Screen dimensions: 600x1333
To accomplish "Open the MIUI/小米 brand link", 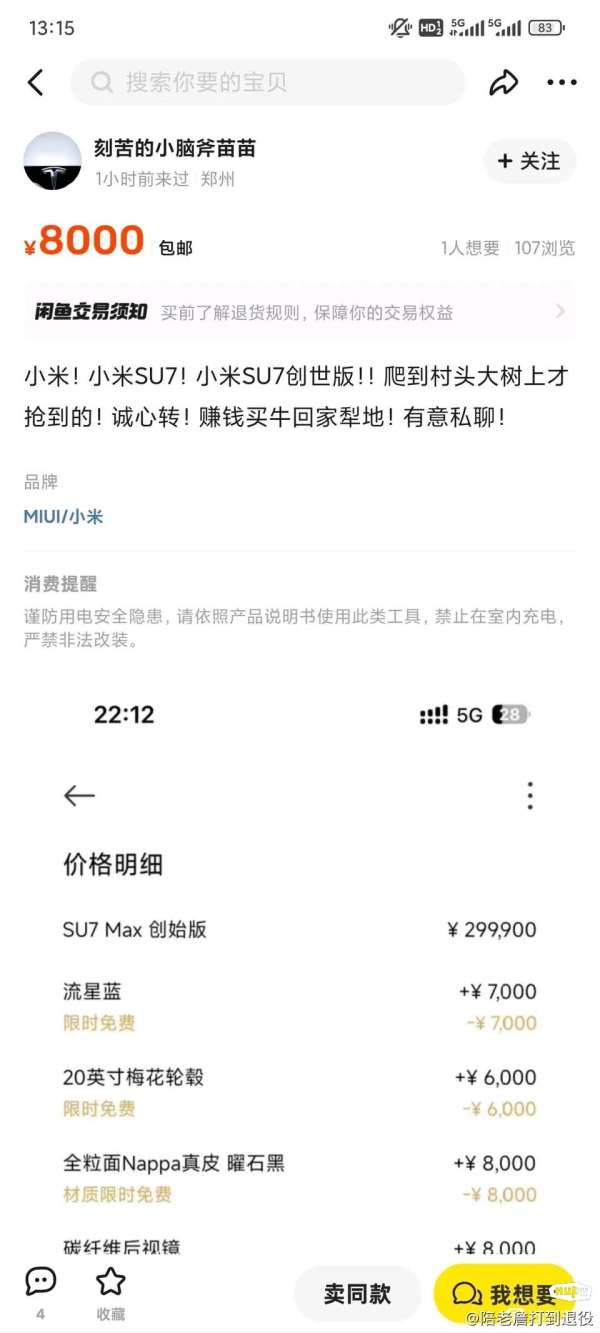I will coord(63,517).
